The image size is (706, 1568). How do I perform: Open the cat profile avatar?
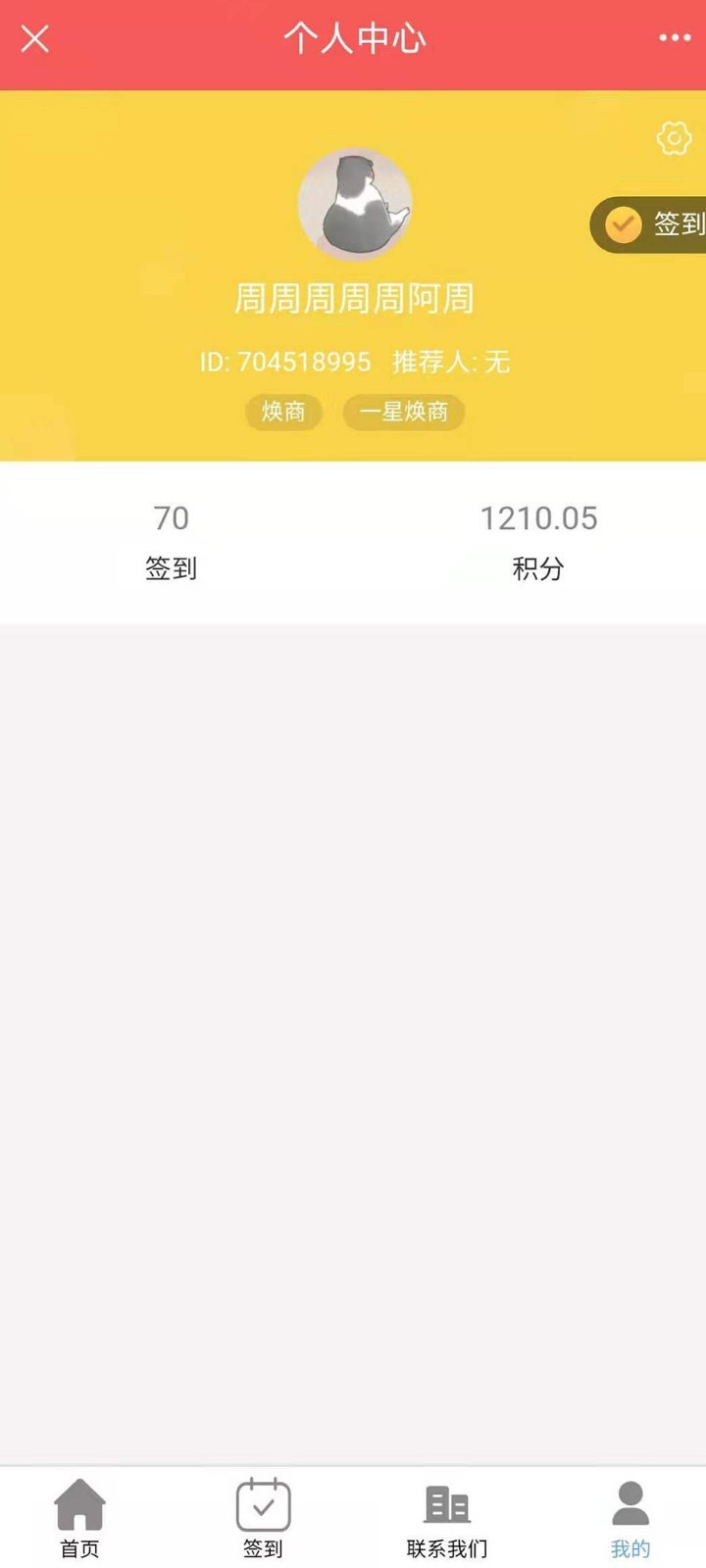(x=354, y=205)
